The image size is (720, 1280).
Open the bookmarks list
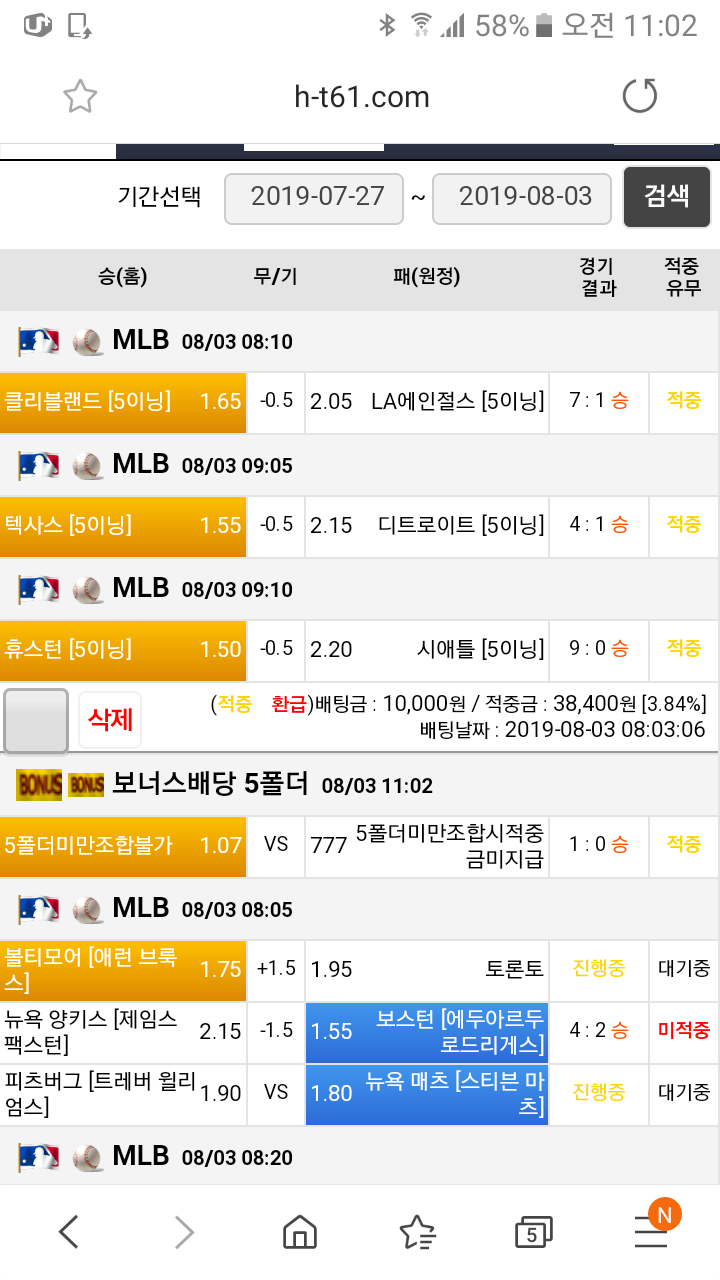(416, 1232)
